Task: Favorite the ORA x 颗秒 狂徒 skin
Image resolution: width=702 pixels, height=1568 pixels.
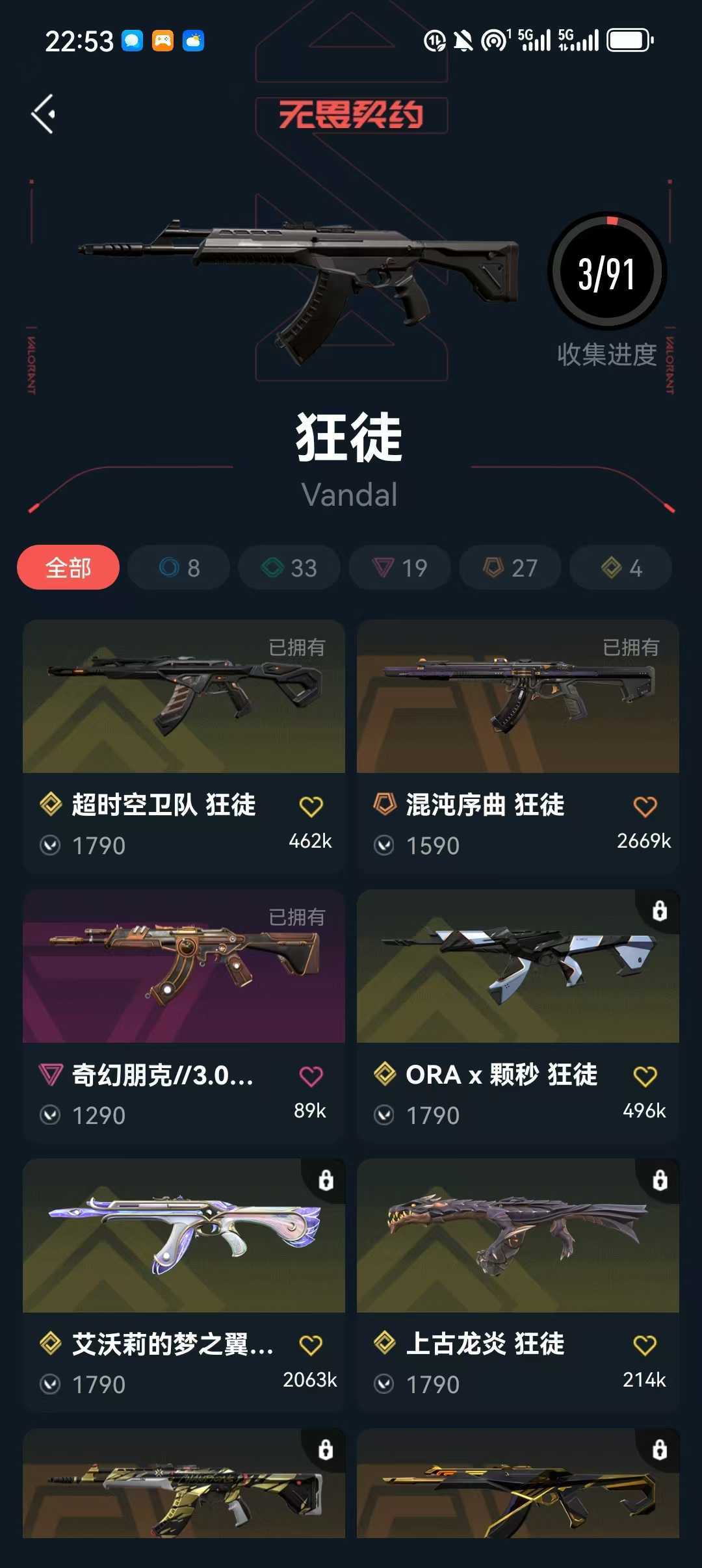Action: coord(645,1077)
